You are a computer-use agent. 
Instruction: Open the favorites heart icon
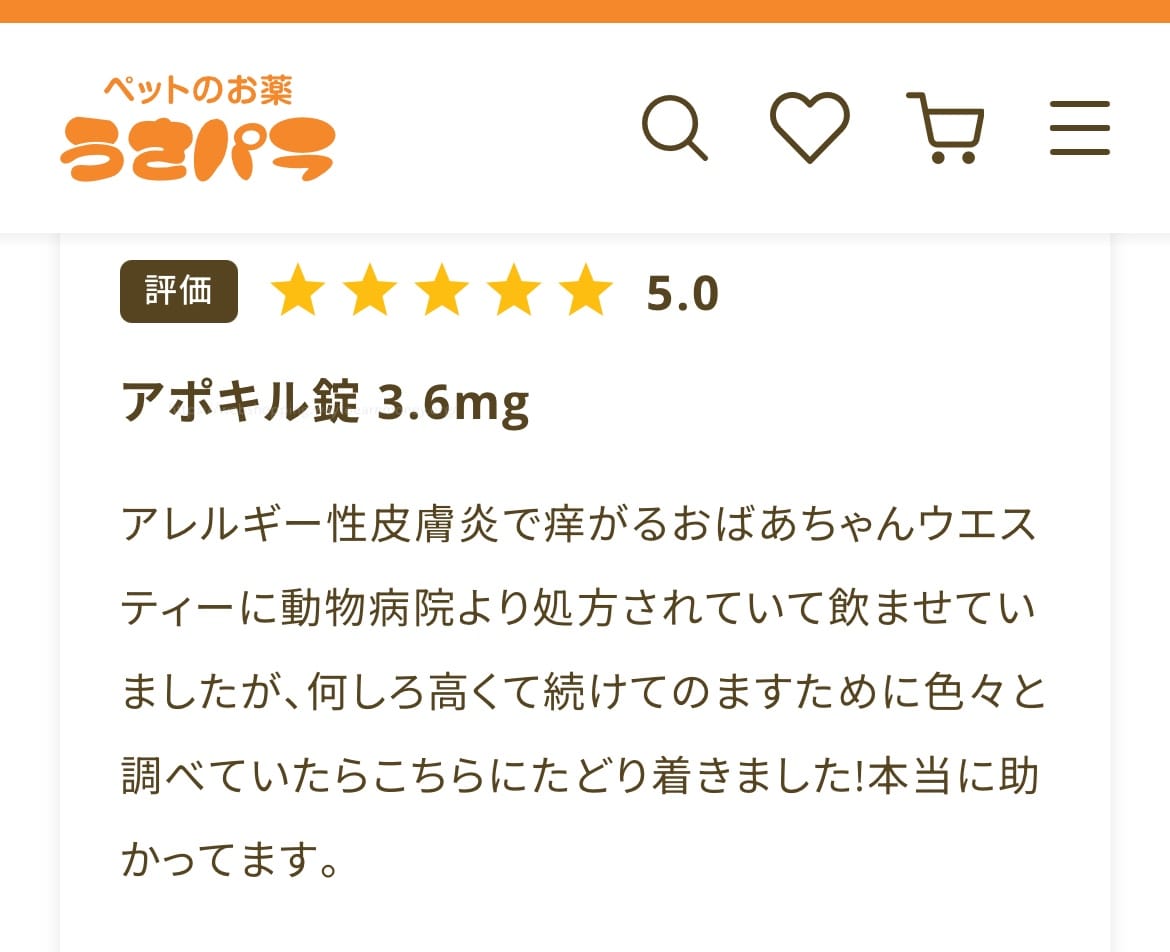point(809,127)
